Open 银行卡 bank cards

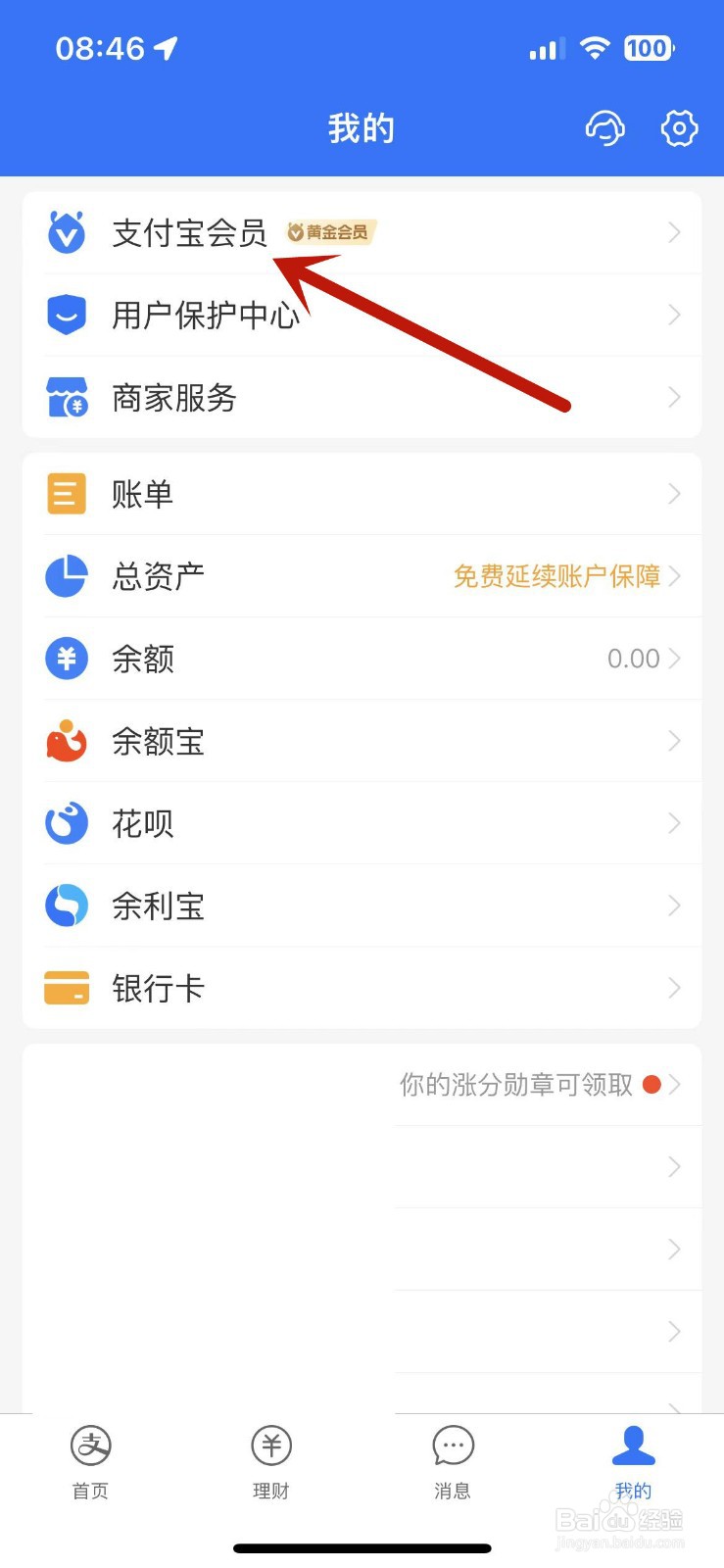(x=362, y=988)
